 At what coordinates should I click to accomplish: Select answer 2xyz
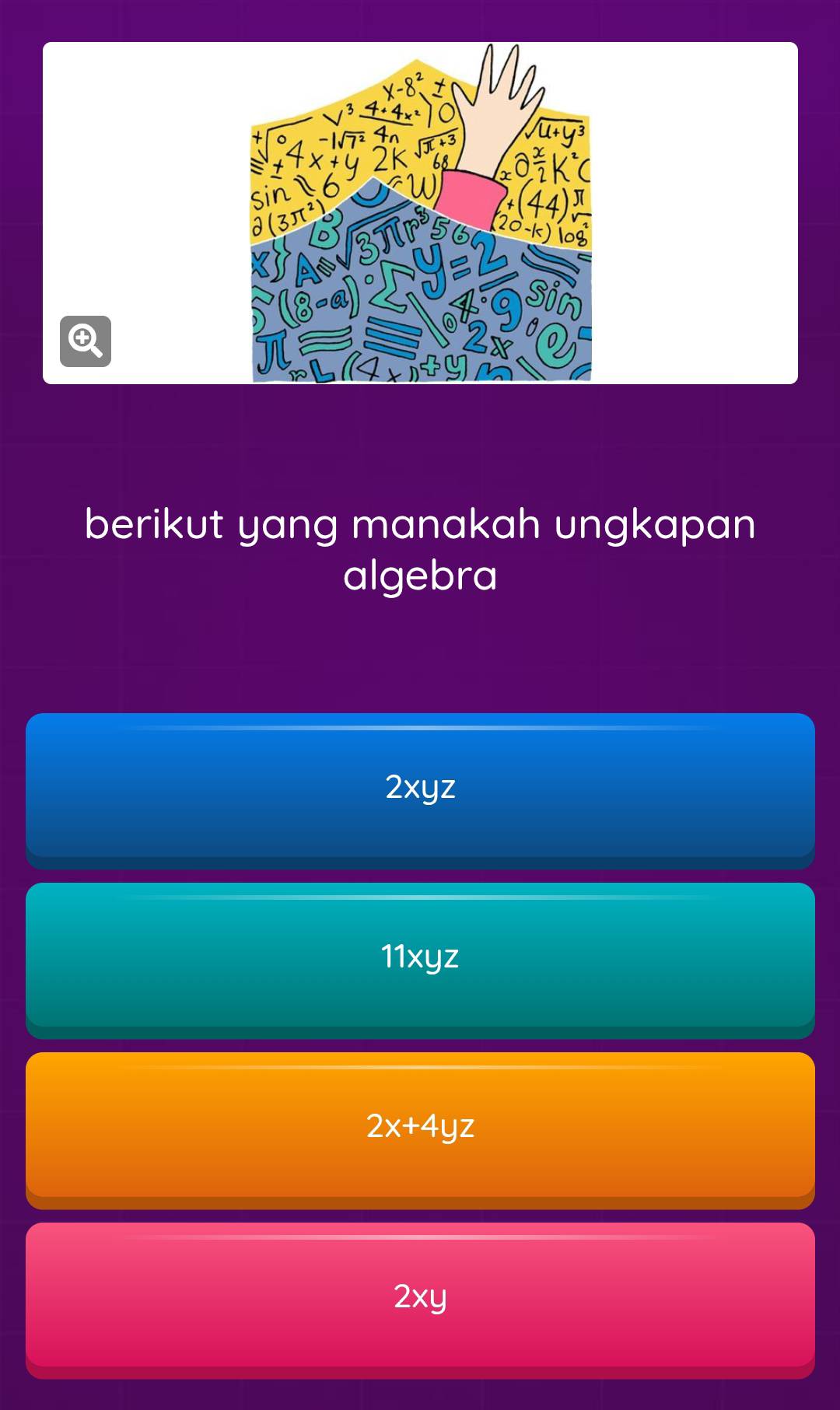[420, 787]
